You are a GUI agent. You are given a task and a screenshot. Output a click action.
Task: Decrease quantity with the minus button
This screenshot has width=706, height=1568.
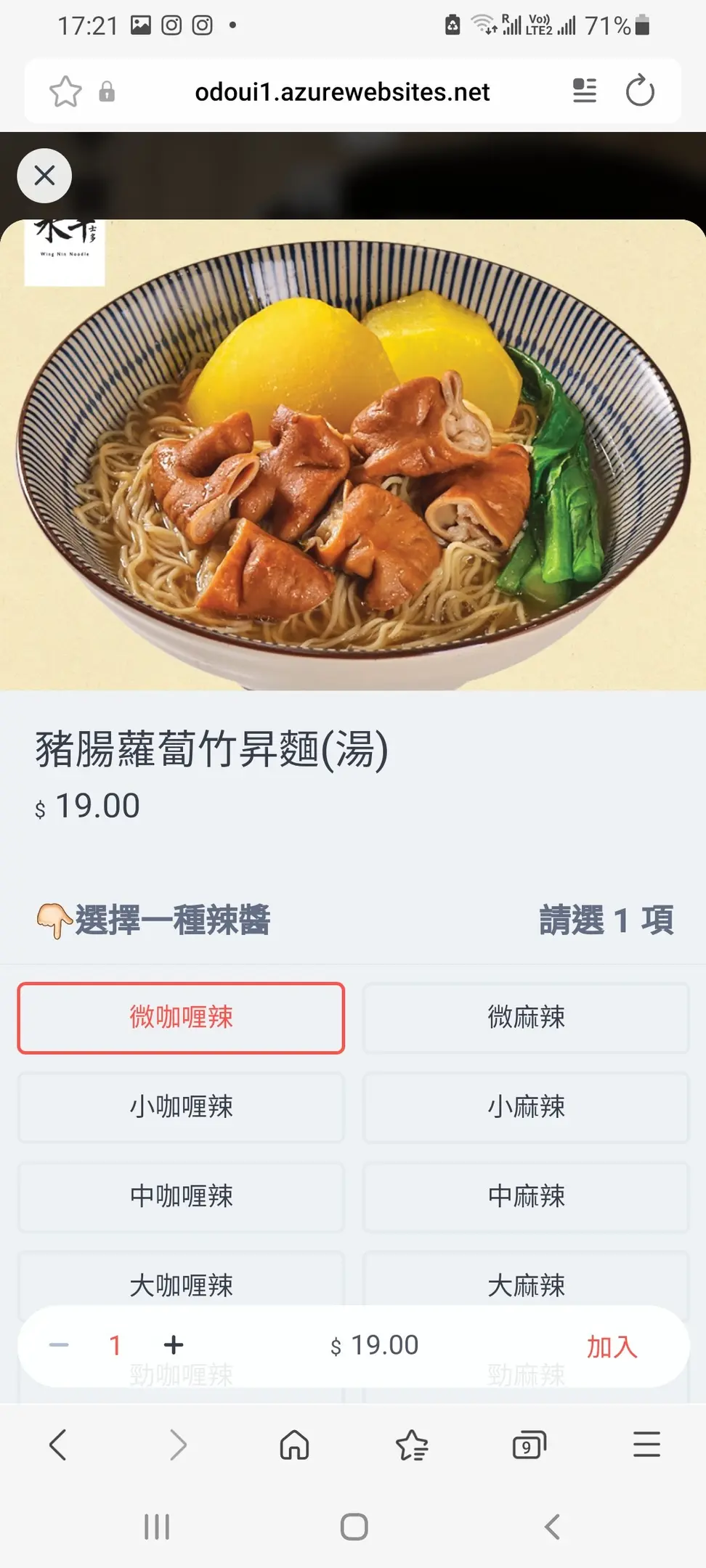click(59, 1345)
